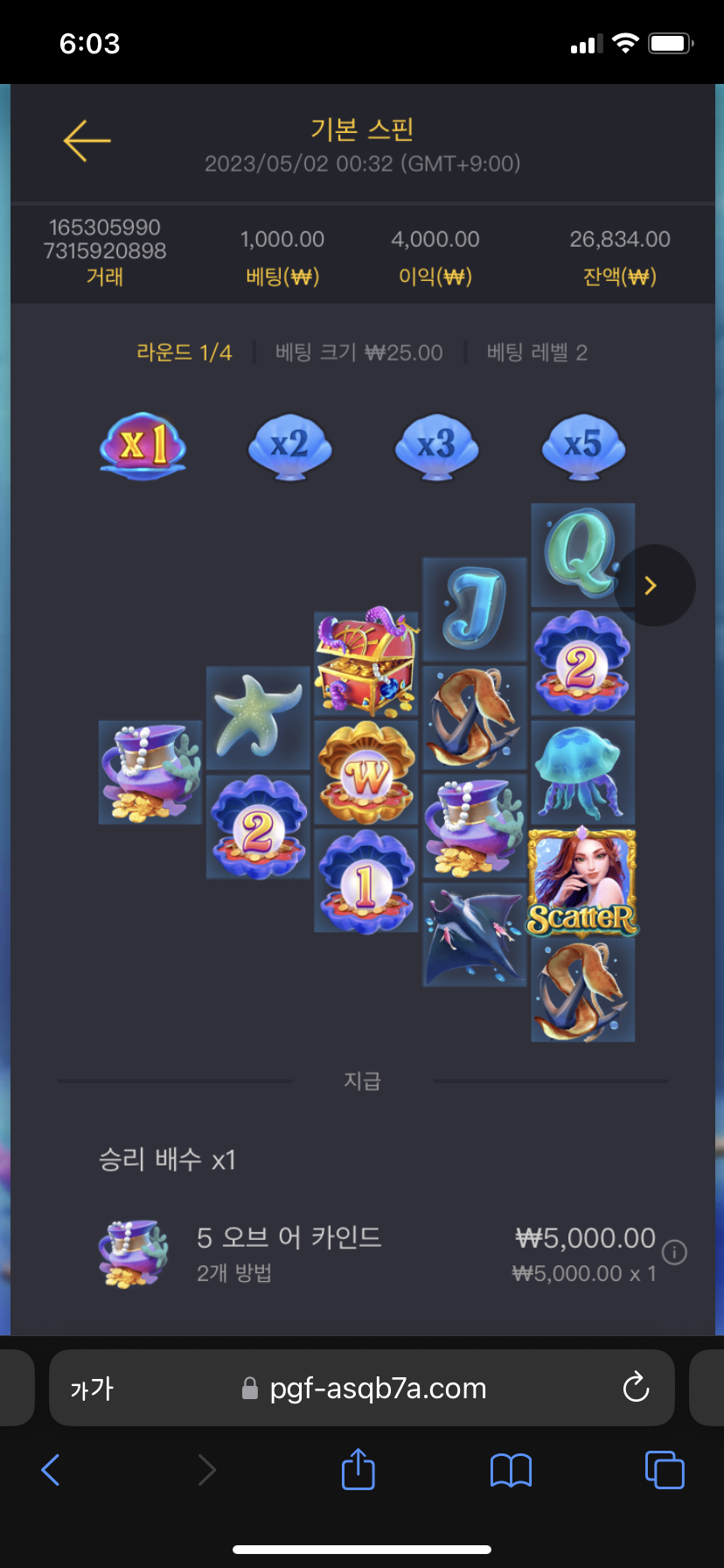Open Safari bookmarks
This screenshot has width=724, height=1568.
pos(512,1470)
